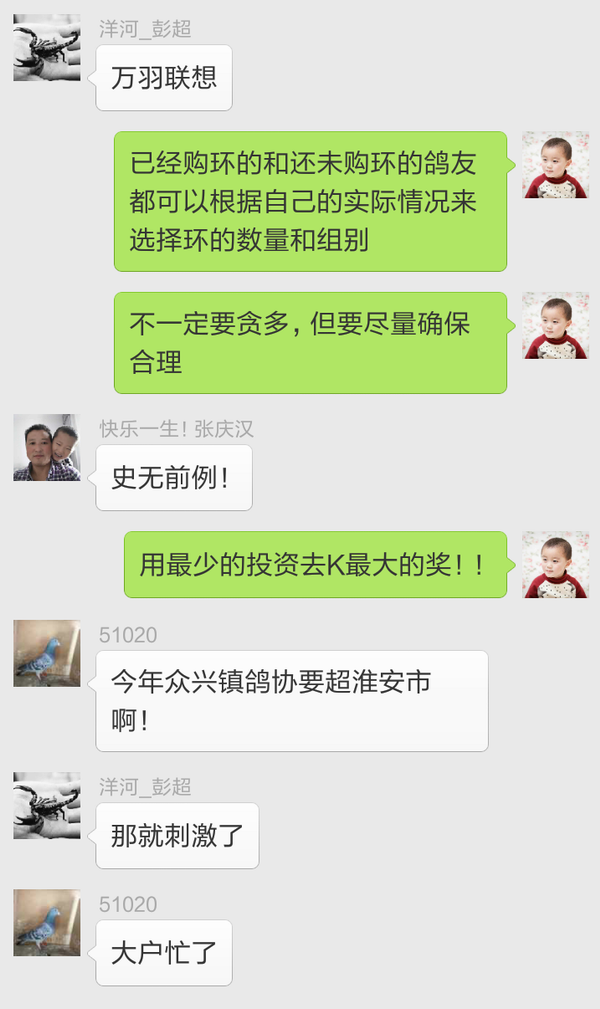
Task: Tap the avatar beside the 用最少的投资 message
Action: (x=555, y=565)
